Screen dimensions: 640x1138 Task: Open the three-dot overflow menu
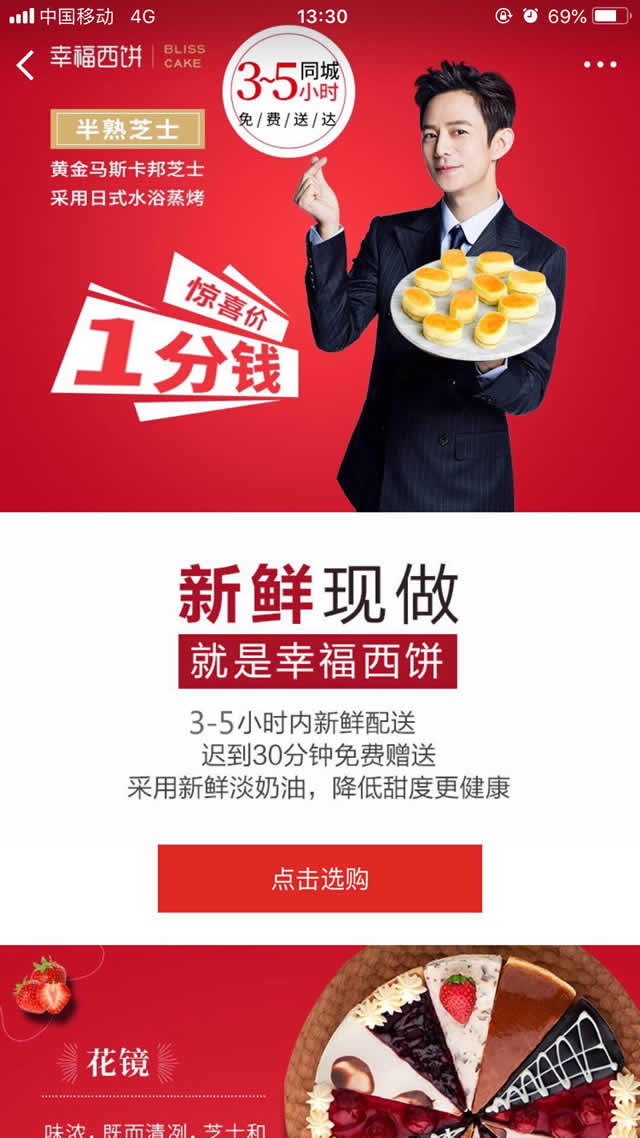pos(600,65)
